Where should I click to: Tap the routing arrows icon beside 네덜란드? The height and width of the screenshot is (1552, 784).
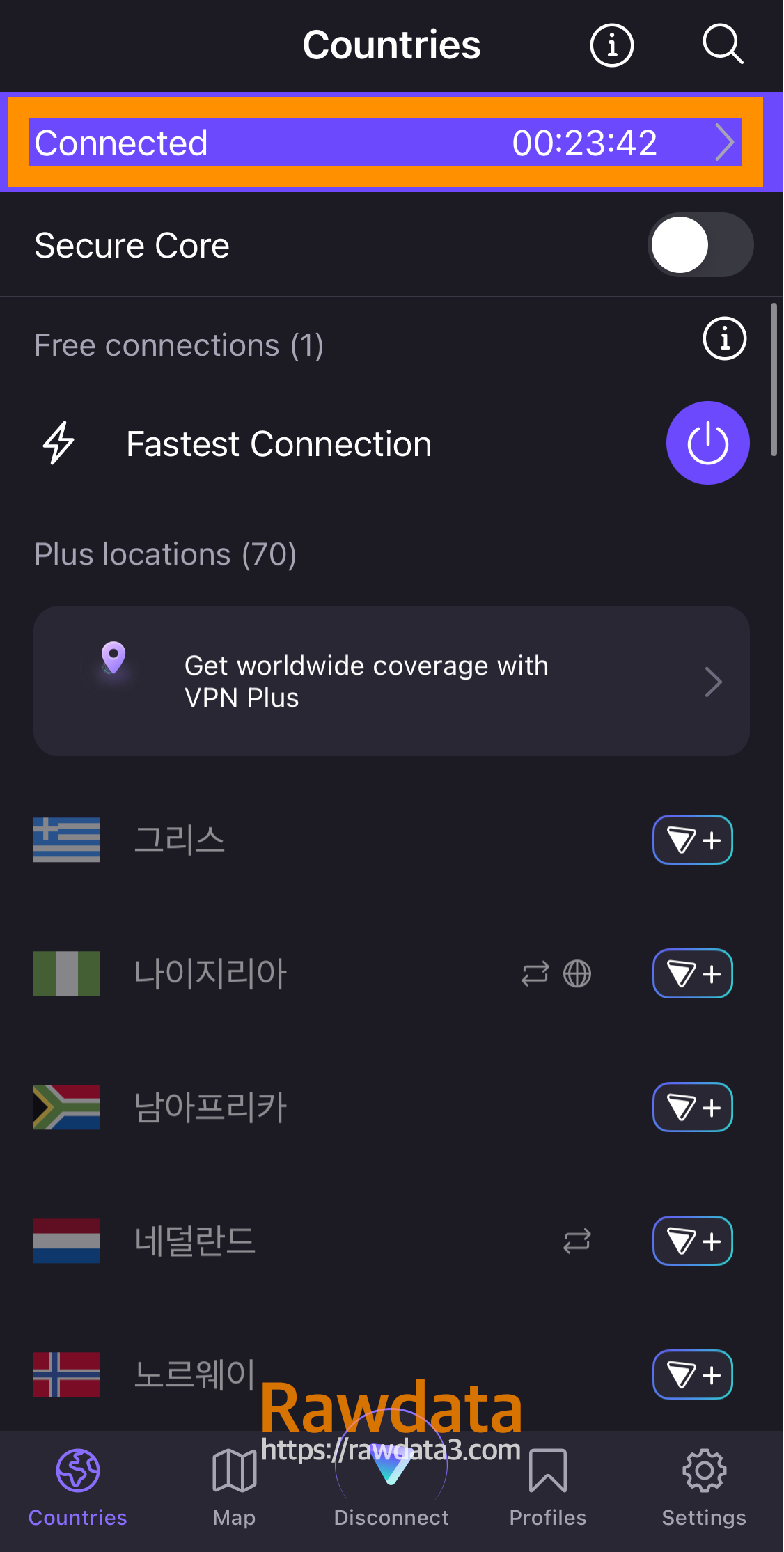tap(576, 1241)
